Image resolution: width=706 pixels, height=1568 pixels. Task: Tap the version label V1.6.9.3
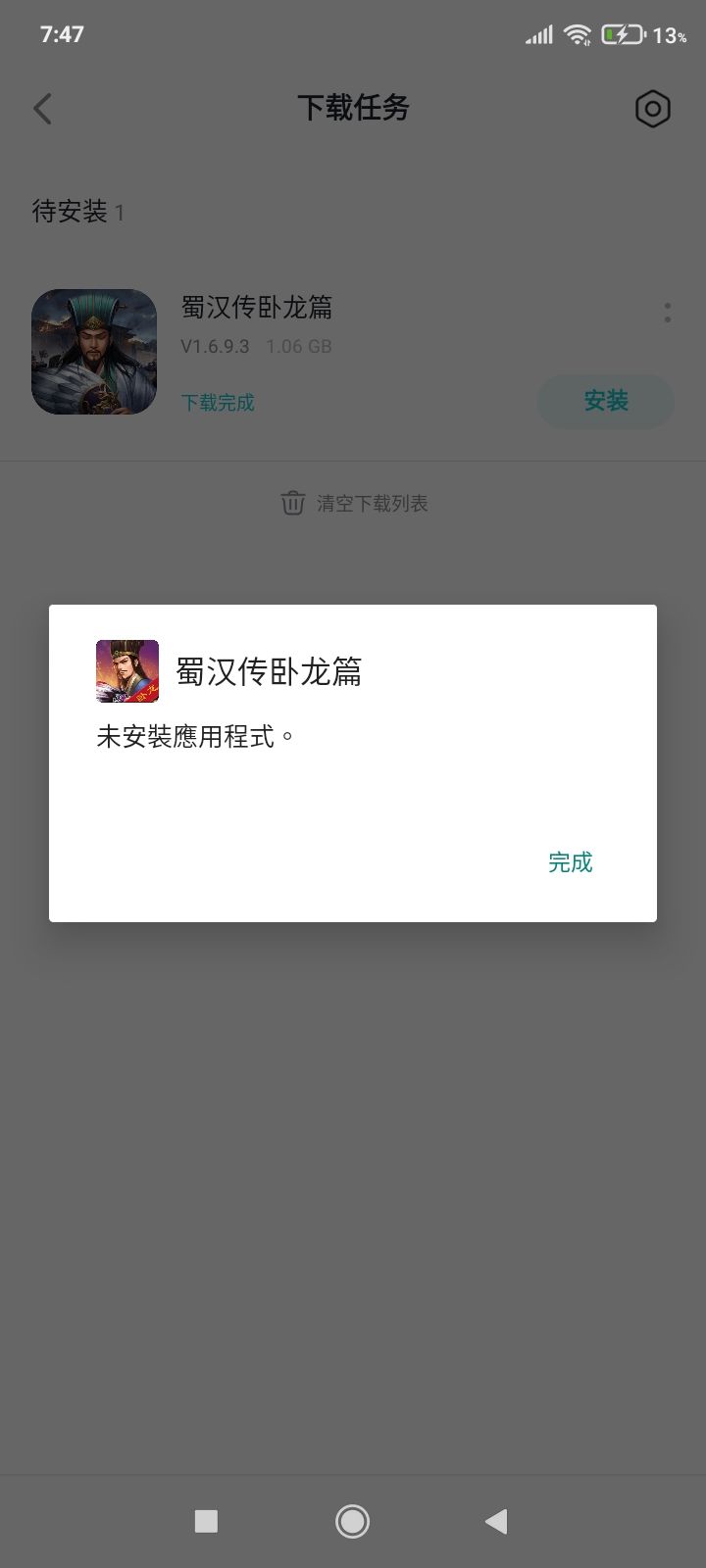[215, 347]
